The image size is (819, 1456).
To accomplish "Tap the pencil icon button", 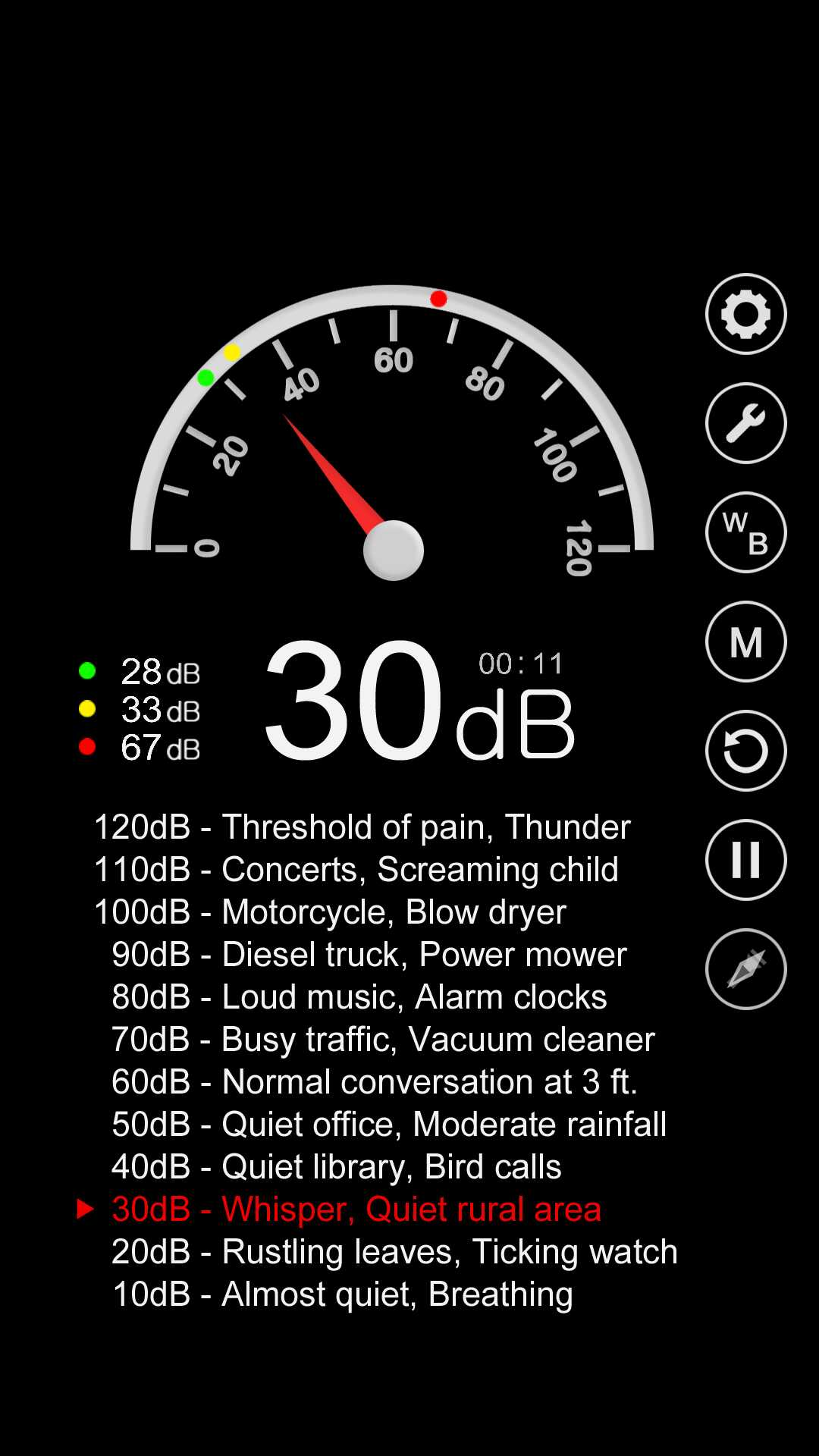I will click(x=745, y=969).
